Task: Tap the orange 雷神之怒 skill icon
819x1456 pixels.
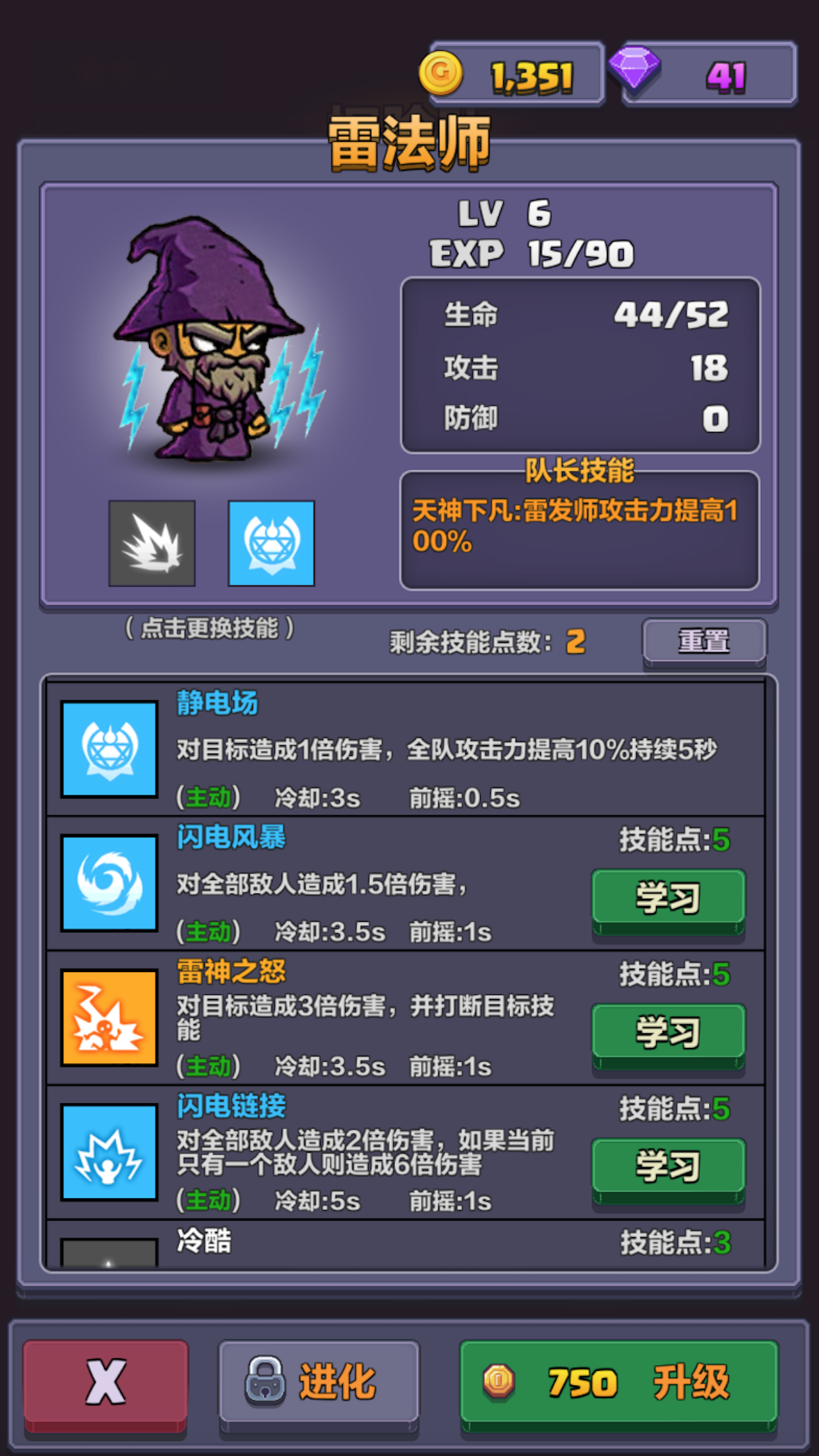Action: tap(109, 1018)
